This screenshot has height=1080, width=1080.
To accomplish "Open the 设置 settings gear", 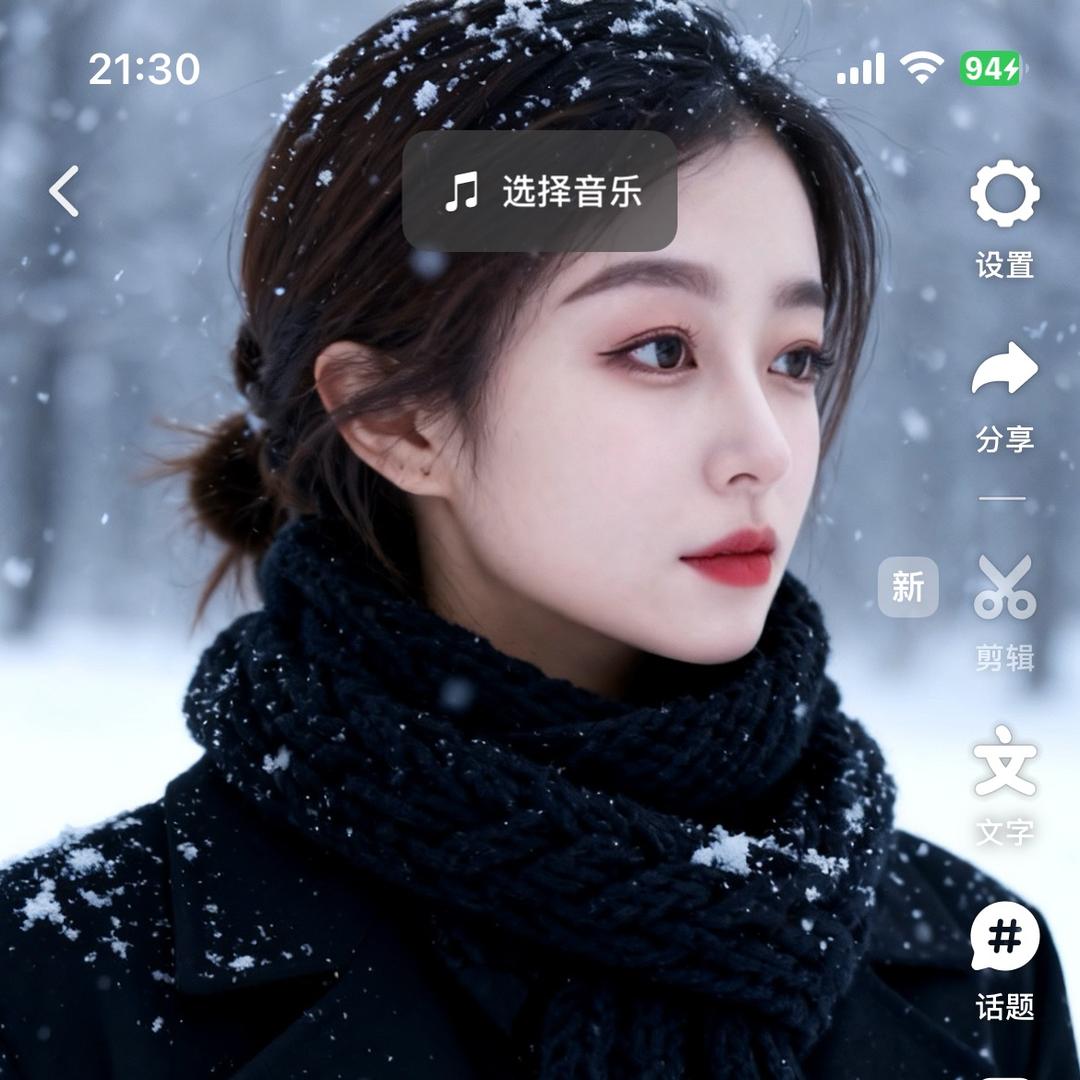I will (1004, 195).
